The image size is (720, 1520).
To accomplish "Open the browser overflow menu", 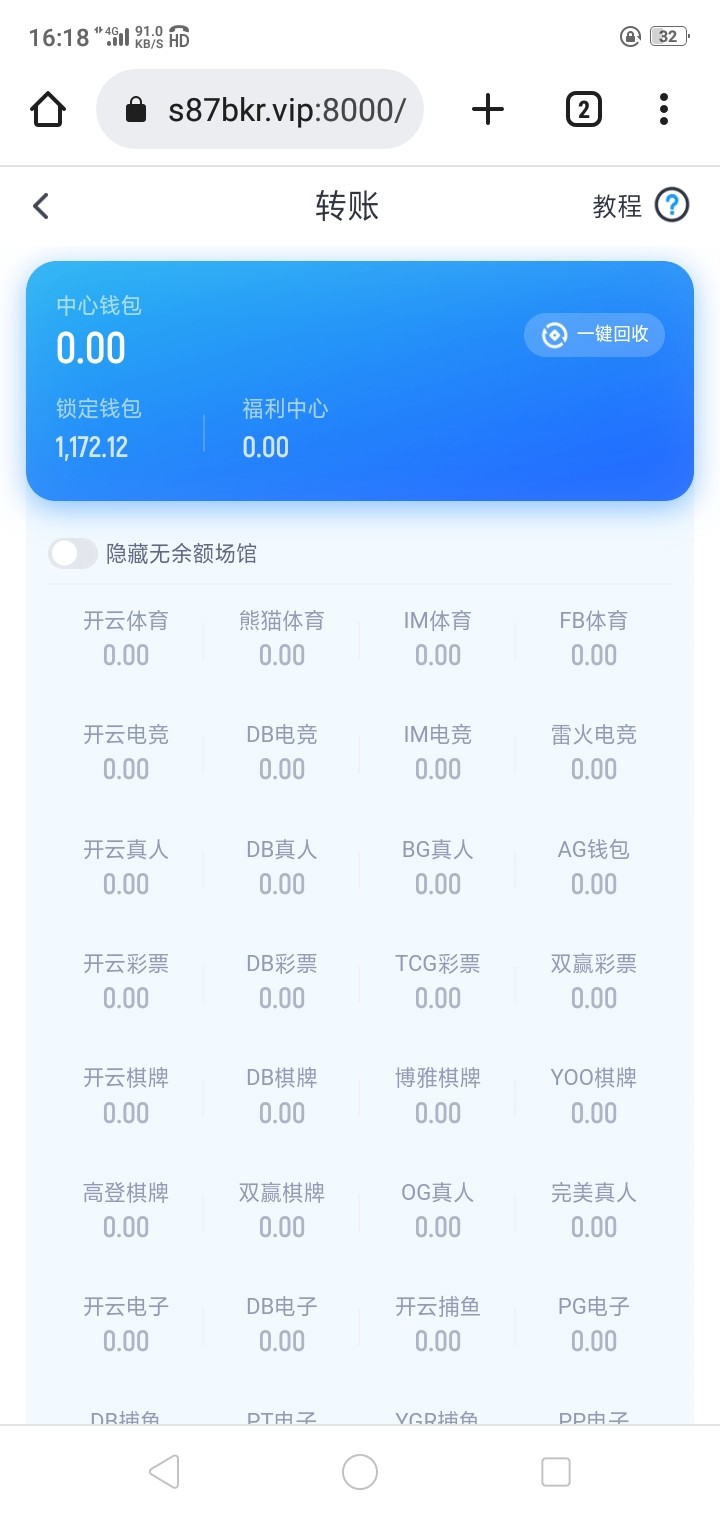I will pyautogui.click(x=664, y=109).
